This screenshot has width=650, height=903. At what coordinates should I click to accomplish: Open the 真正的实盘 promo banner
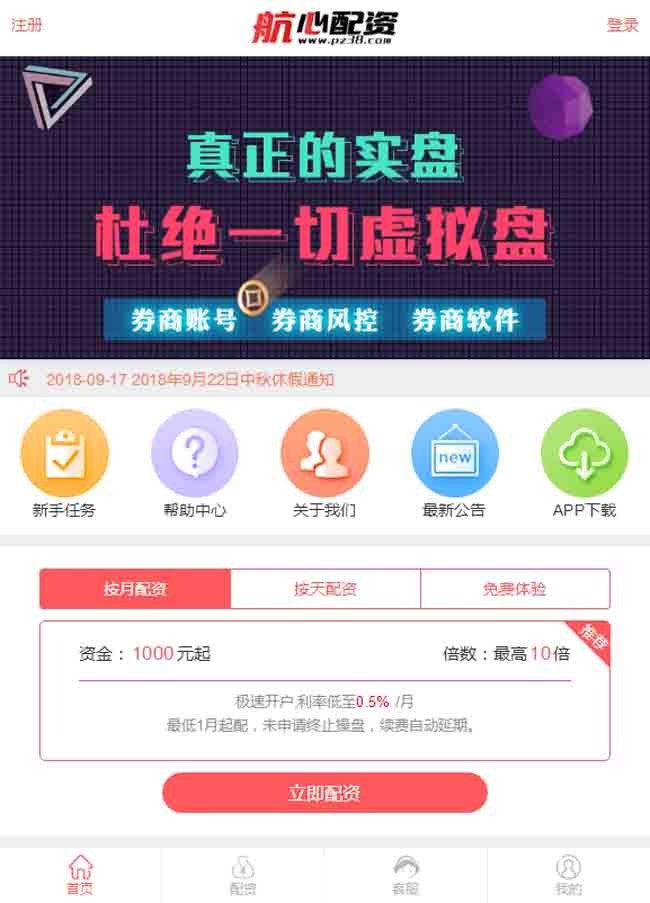325,208
